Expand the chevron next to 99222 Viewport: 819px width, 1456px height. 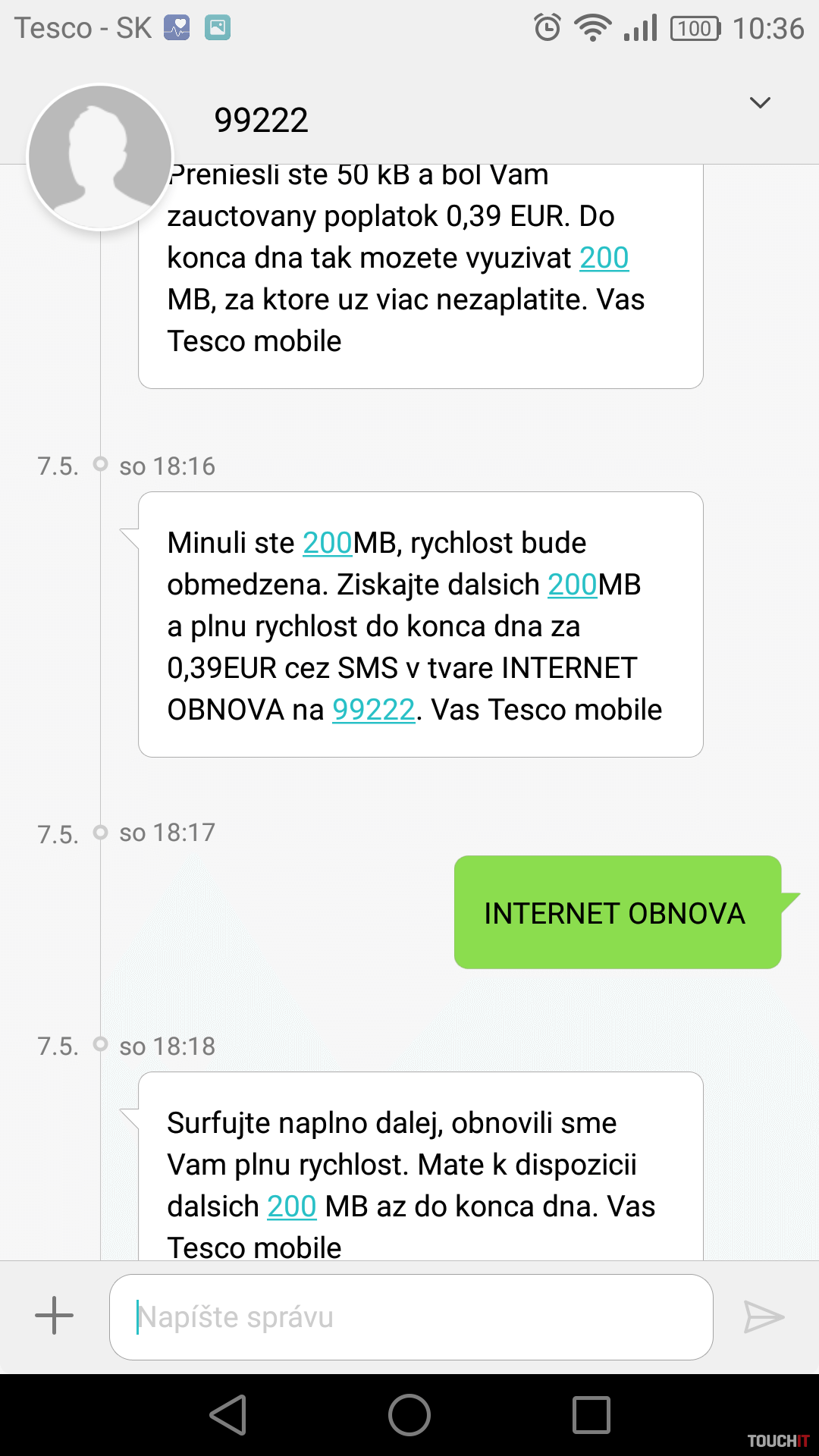pos(760,102)
